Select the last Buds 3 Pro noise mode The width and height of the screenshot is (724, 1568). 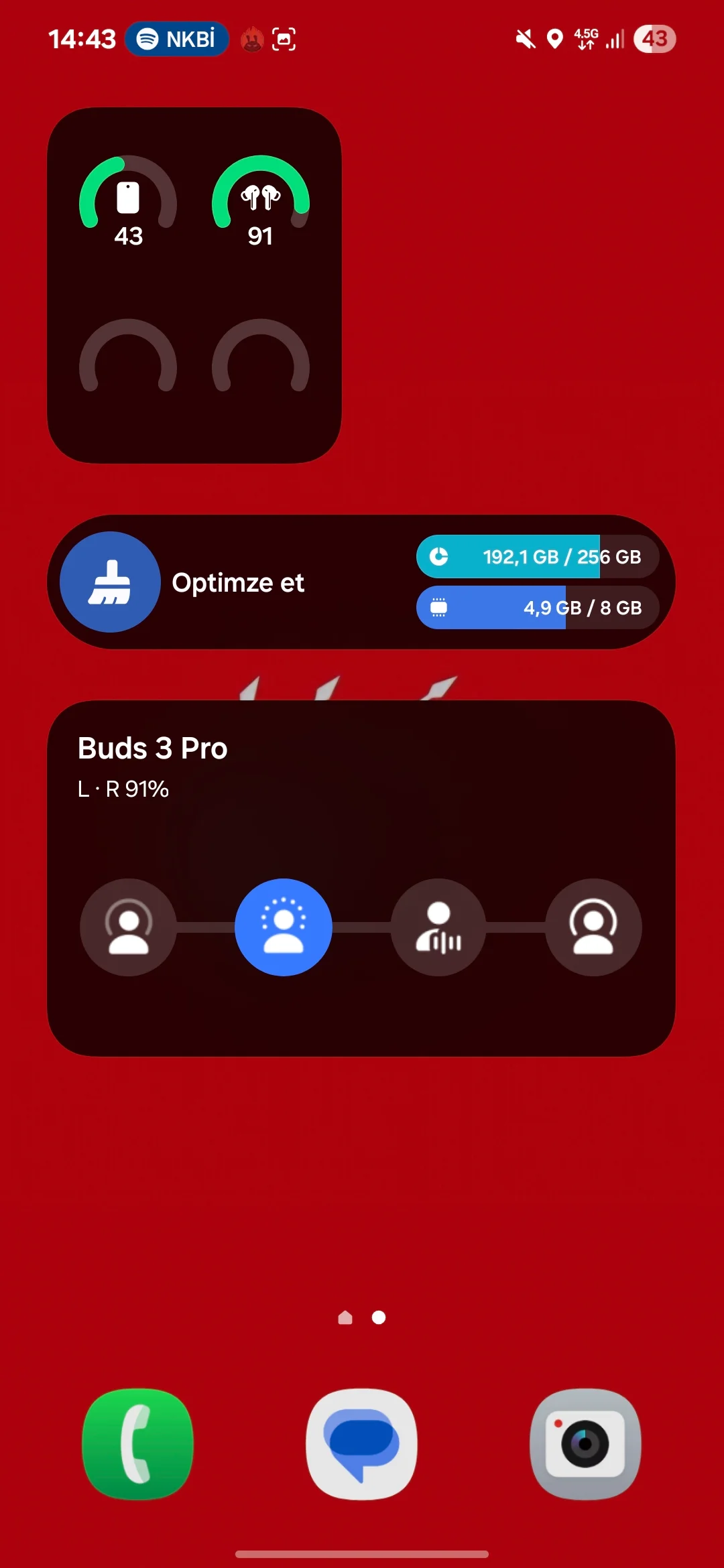593,927
